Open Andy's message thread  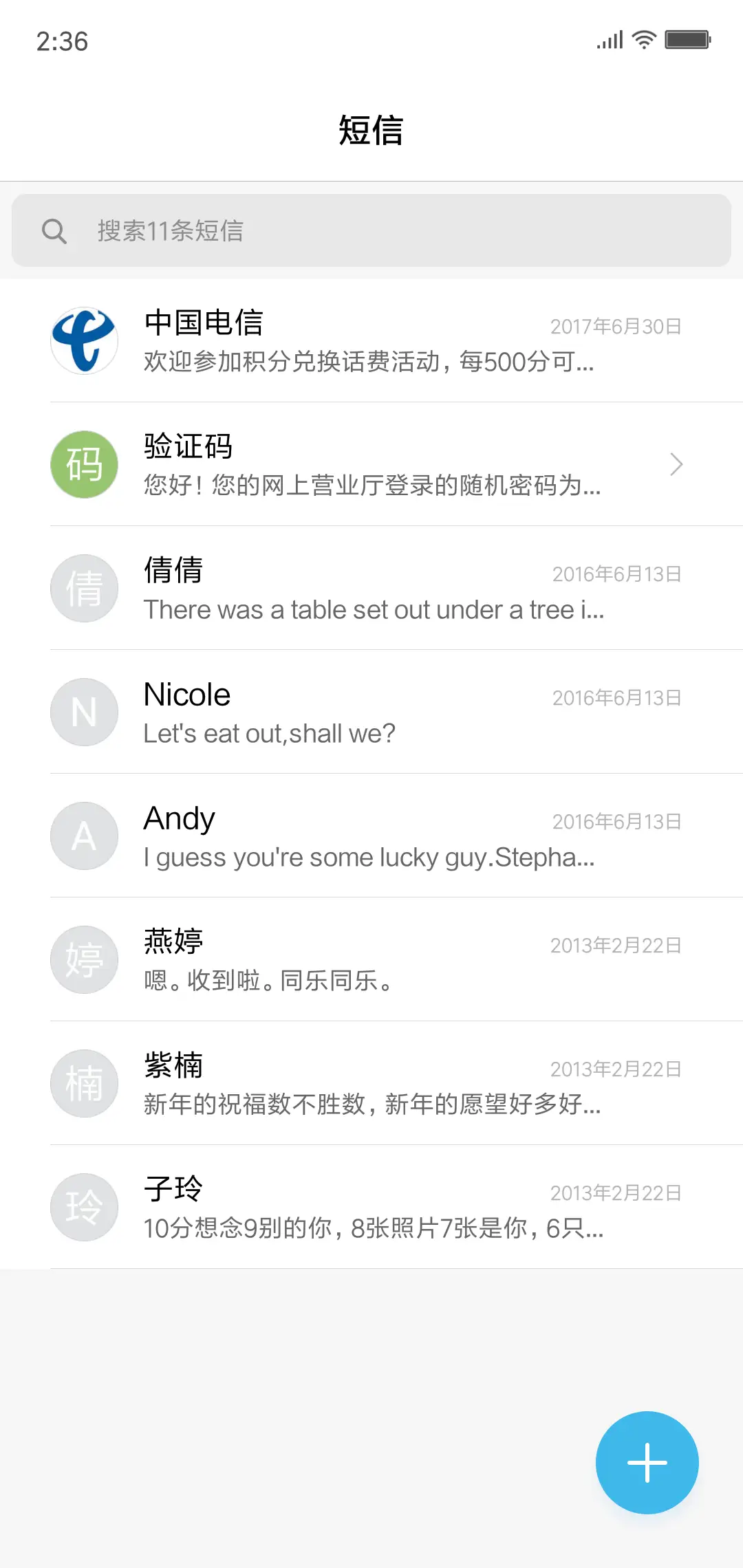click(371, 836)
